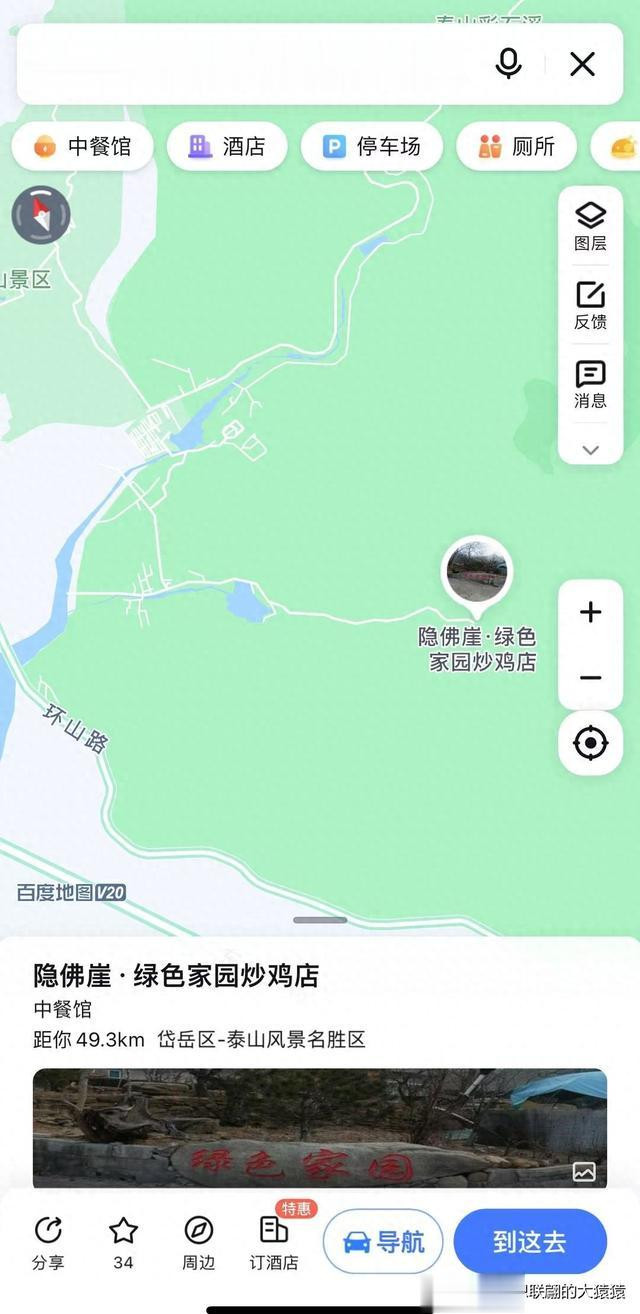640x1314 pixels.
Task: Favorite the place with the star icon
Action: 123,1242
